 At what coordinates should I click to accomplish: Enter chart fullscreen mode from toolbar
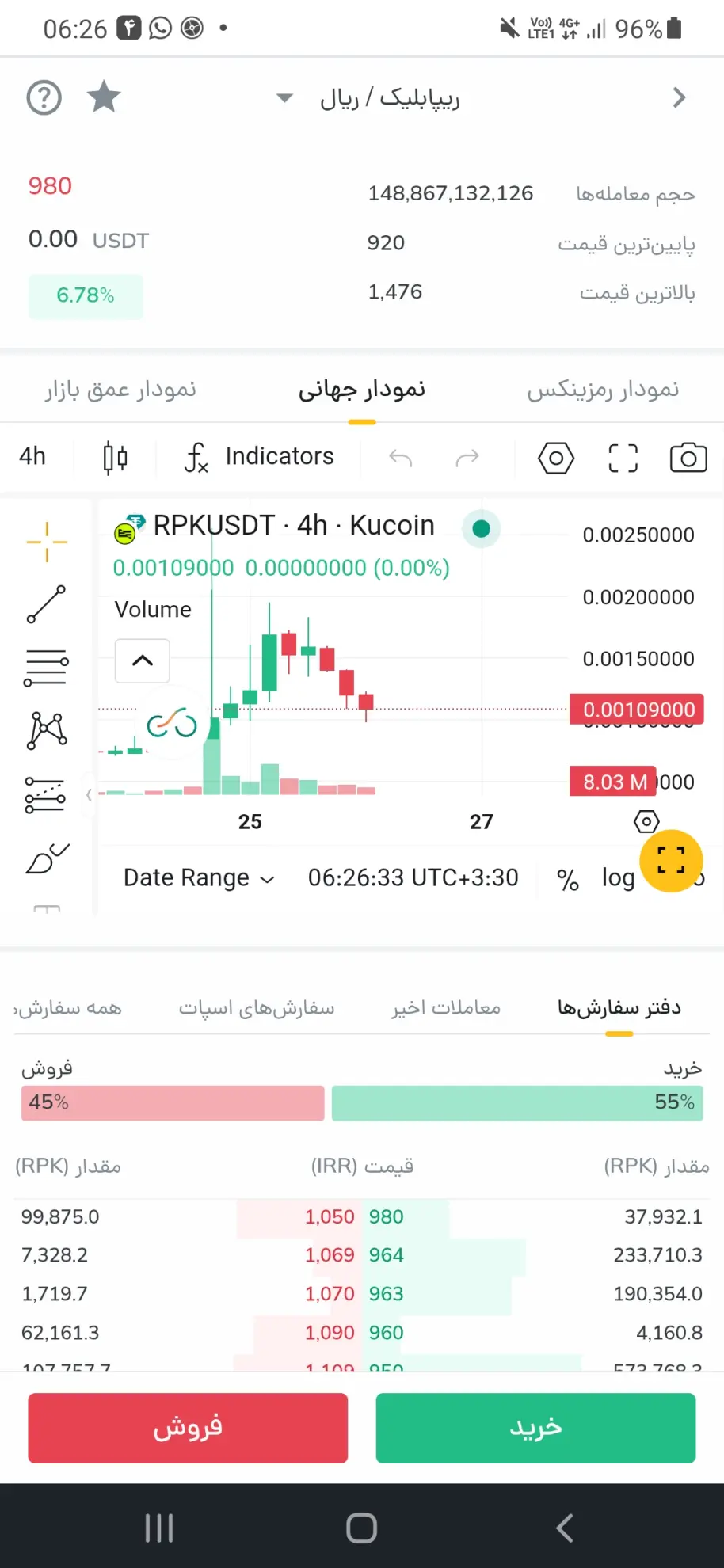click(623, 458)
